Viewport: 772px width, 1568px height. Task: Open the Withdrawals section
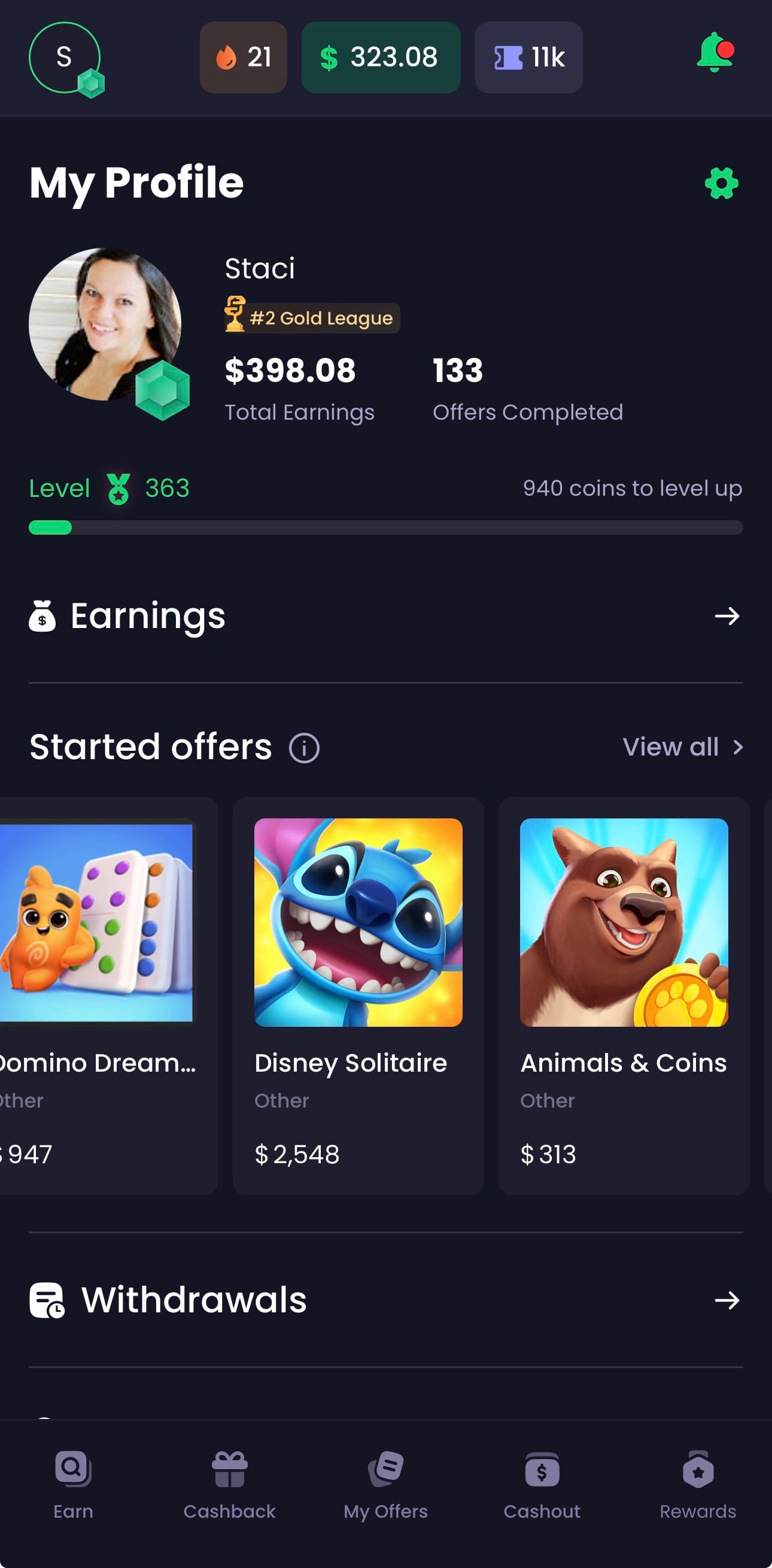(385, 1300)
